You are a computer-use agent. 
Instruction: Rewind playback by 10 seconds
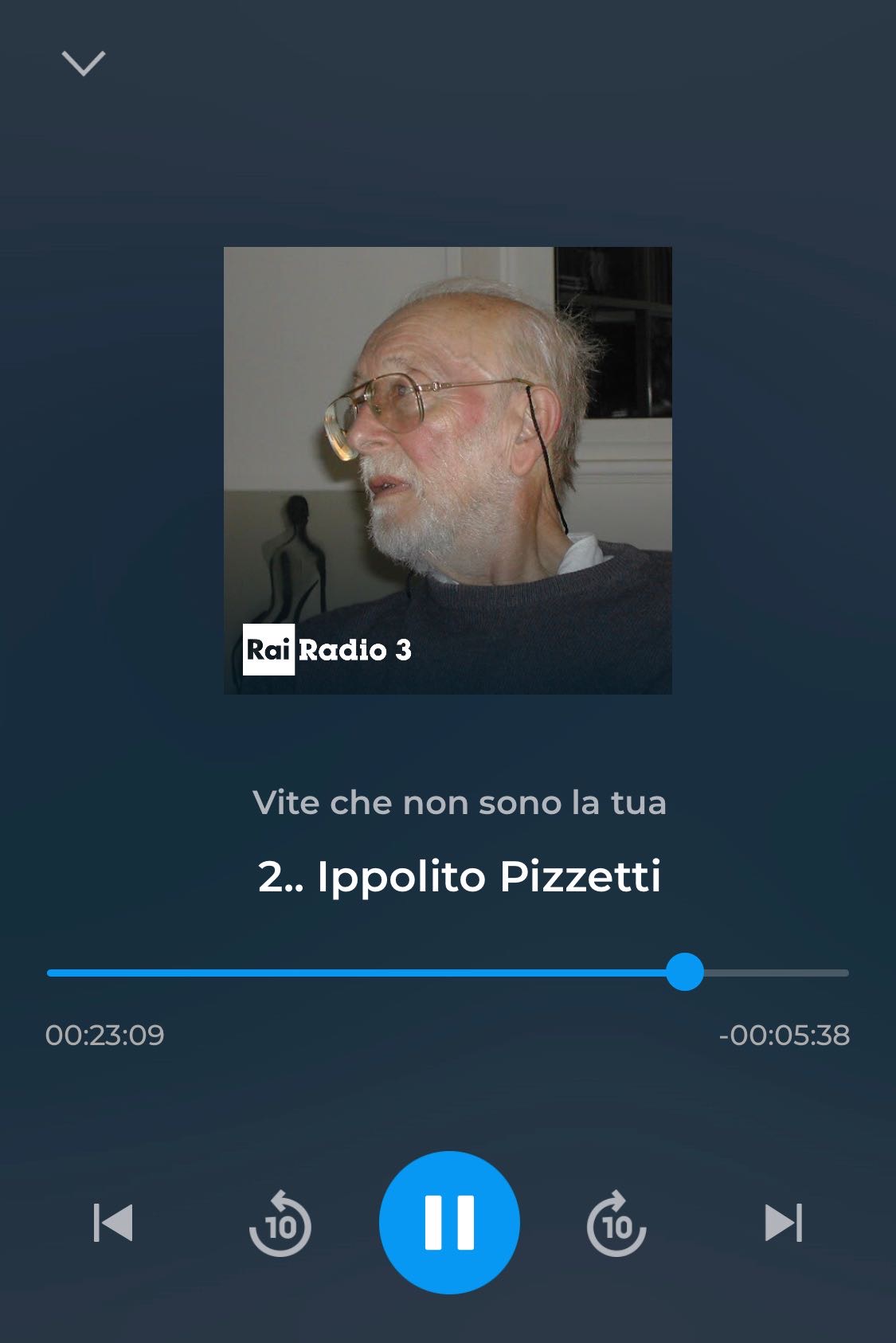[x=280, y=1224]
